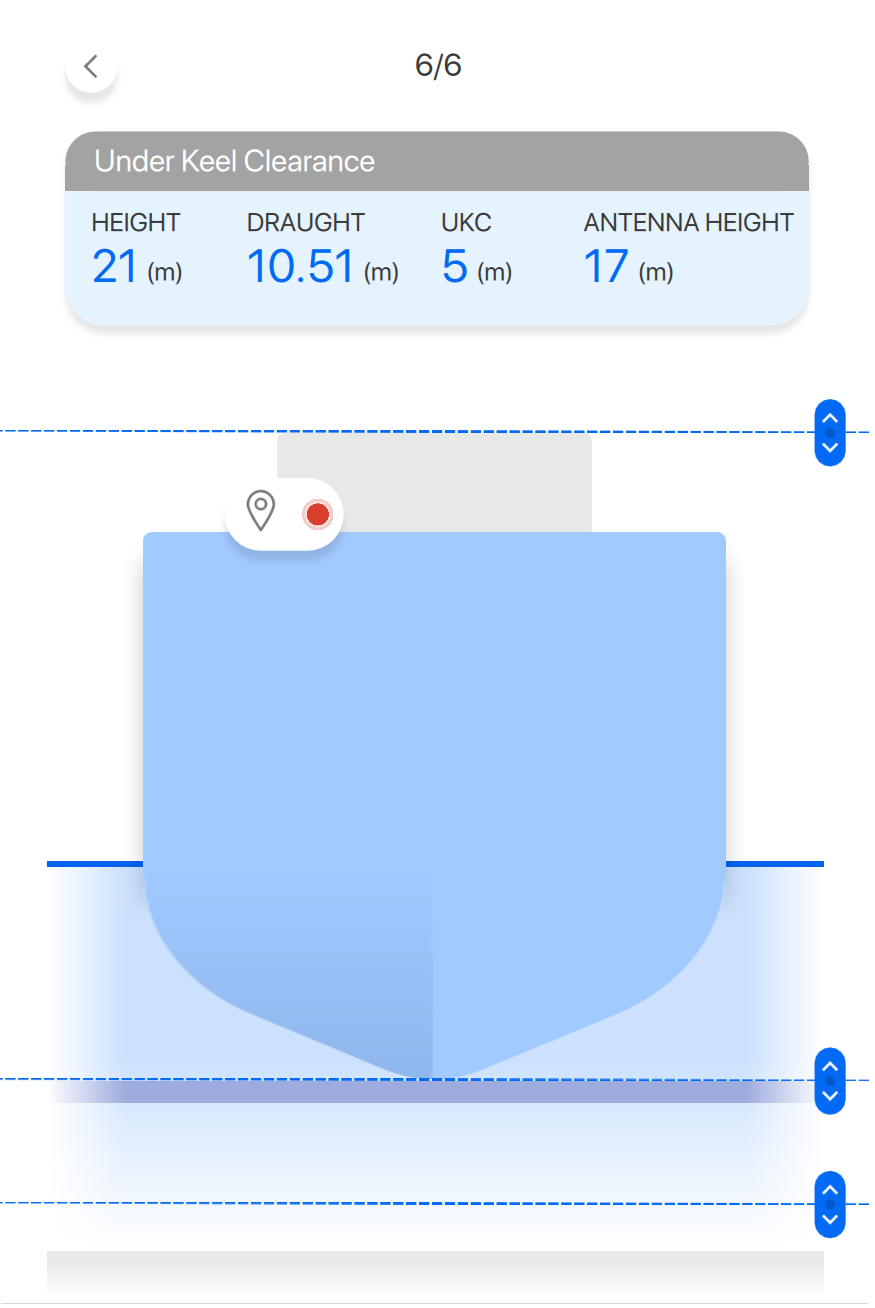Raise the seabed line with its up chevron
The width and height of the screenshot is (875, 1308).
pos(830,1189)
